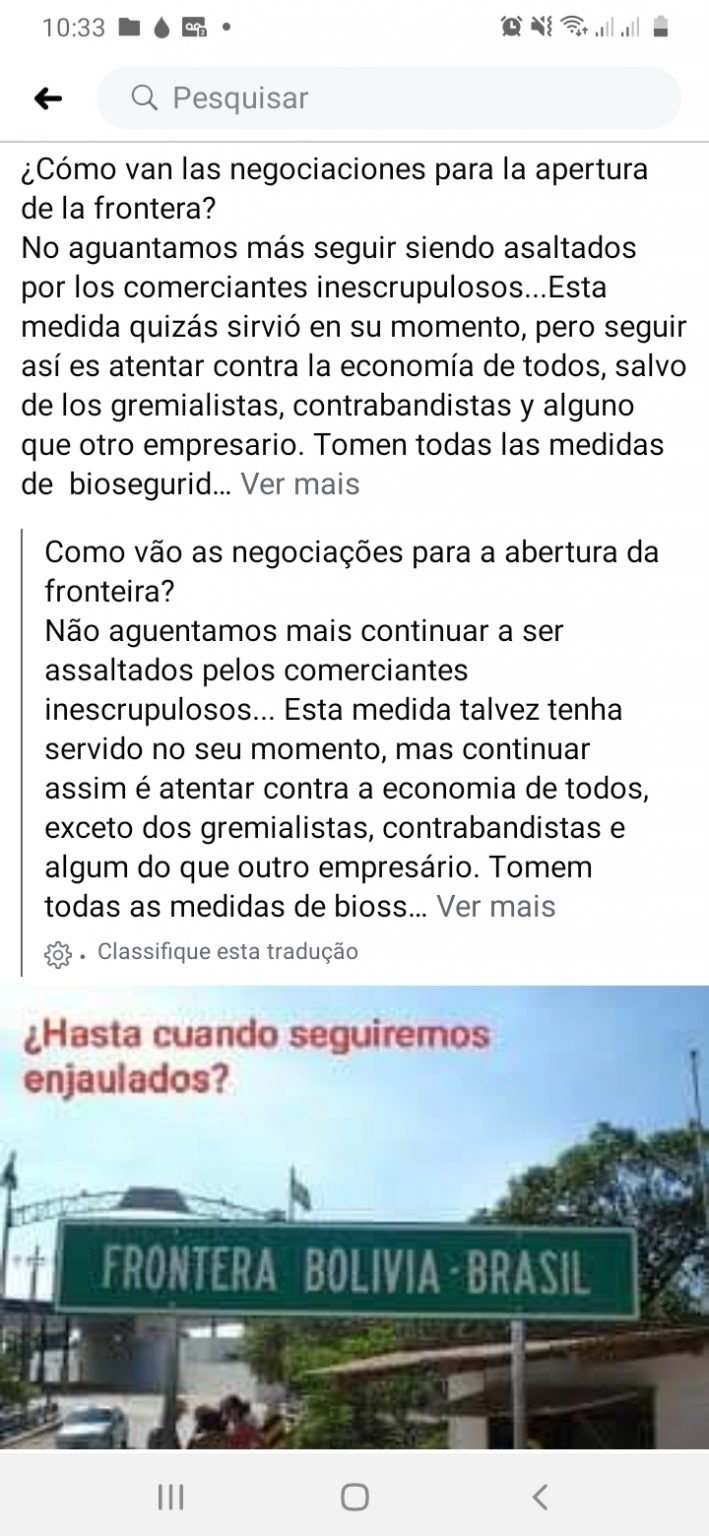Tap the system back button
The height and width of the screenshot is (1536, 709).
click(540, 1496)
